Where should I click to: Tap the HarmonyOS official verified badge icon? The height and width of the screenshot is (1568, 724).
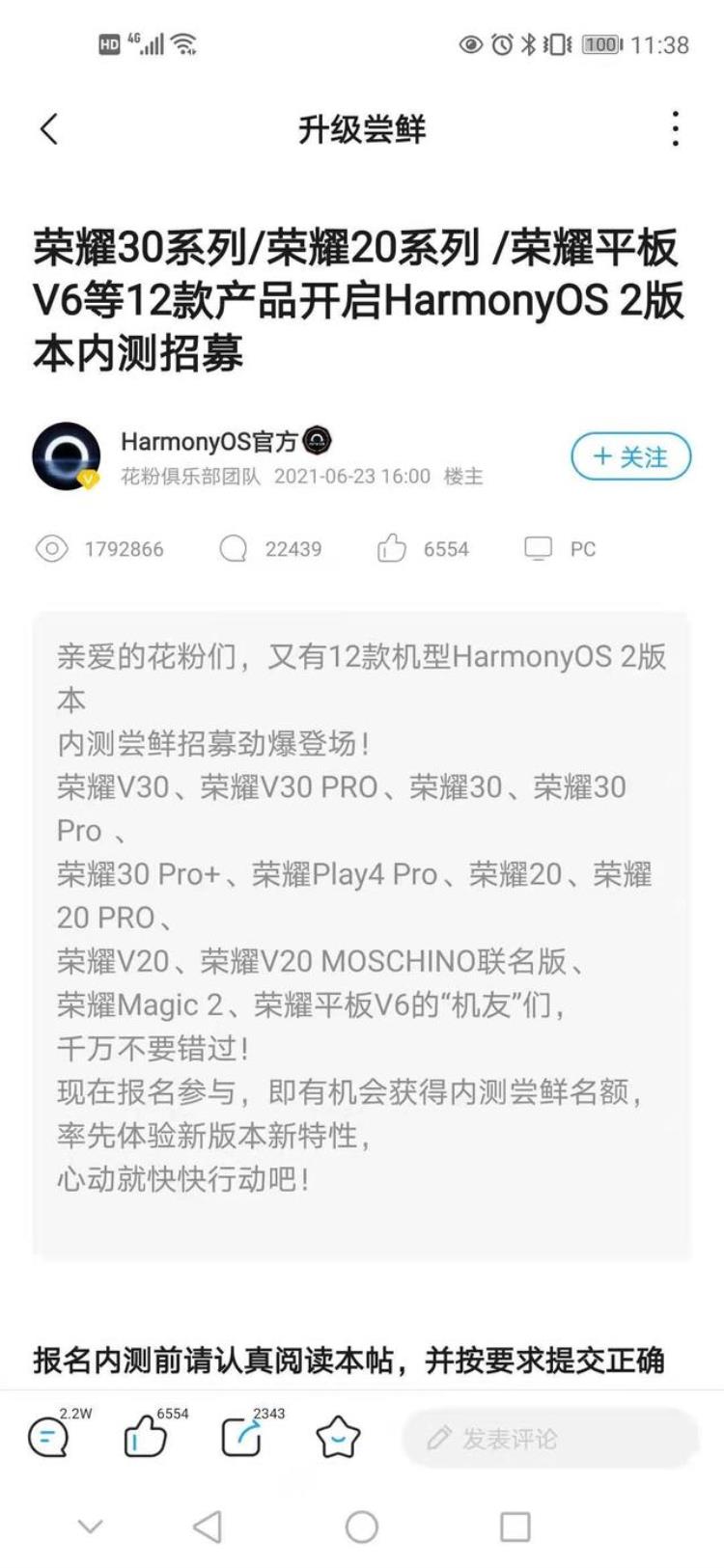coord(318,439)
